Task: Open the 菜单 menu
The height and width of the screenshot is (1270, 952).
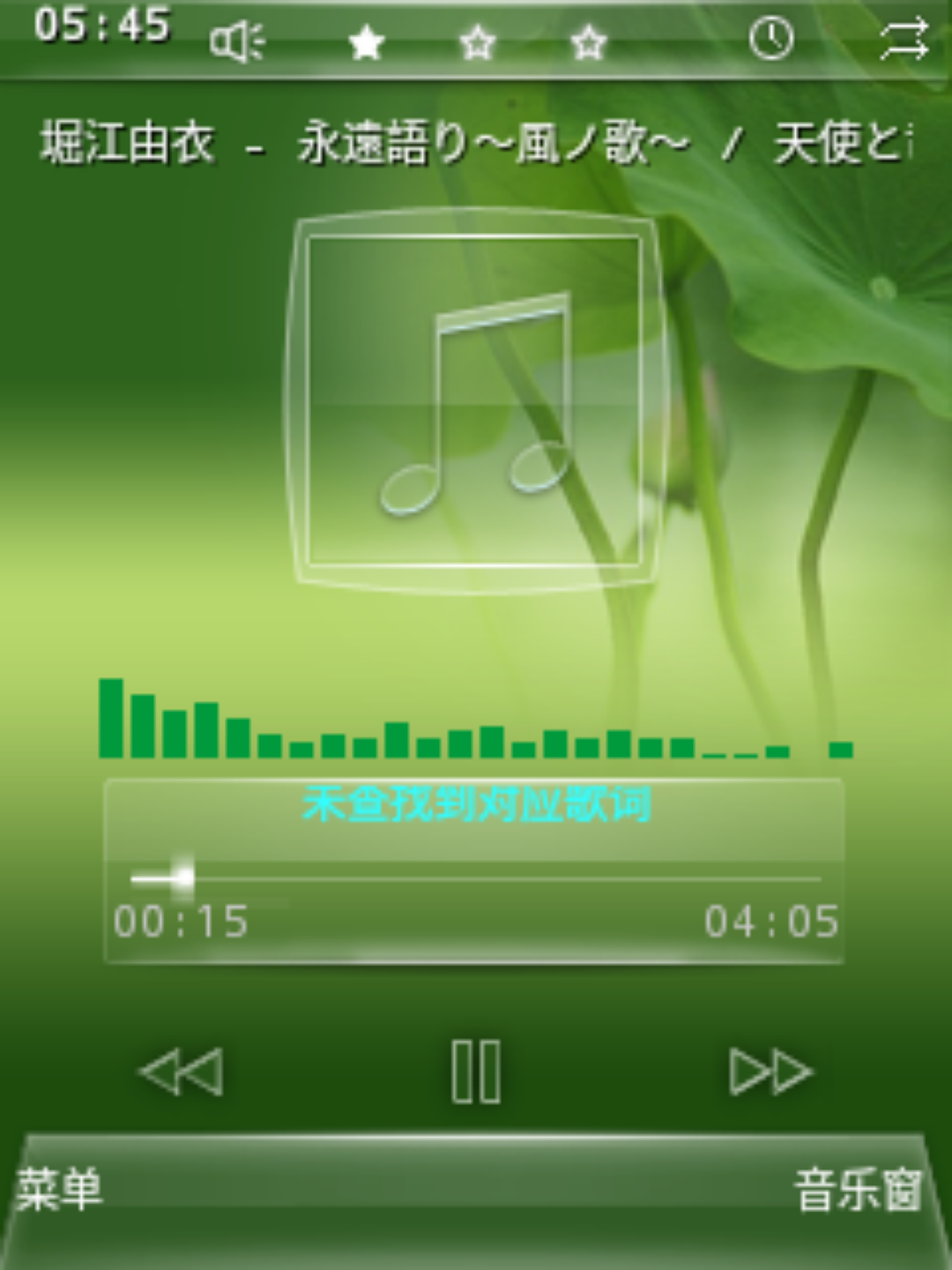Action: pyautogui.click(x=60, y=1190)
